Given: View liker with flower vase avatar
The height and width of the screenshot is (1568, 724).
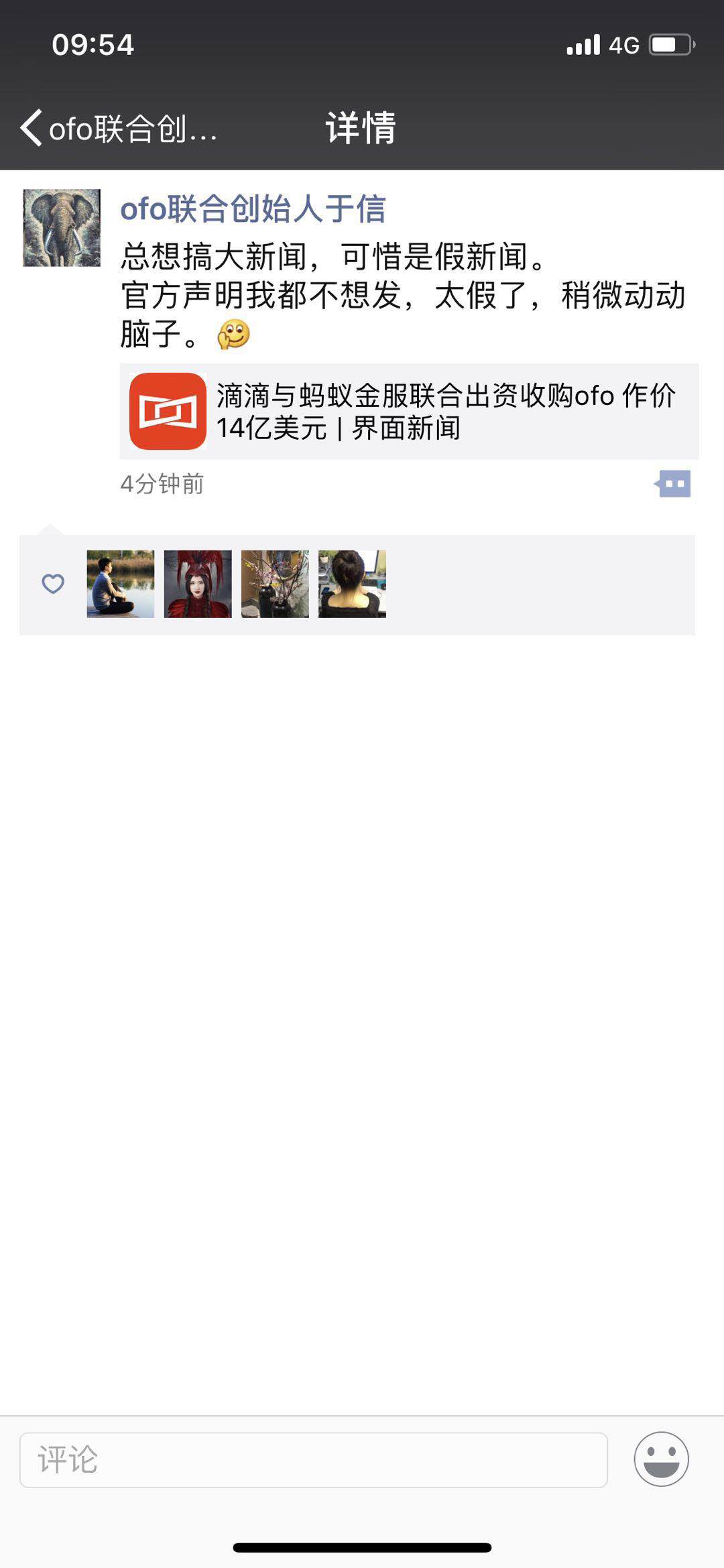Looking at the screenshot, I should point(275,584).
